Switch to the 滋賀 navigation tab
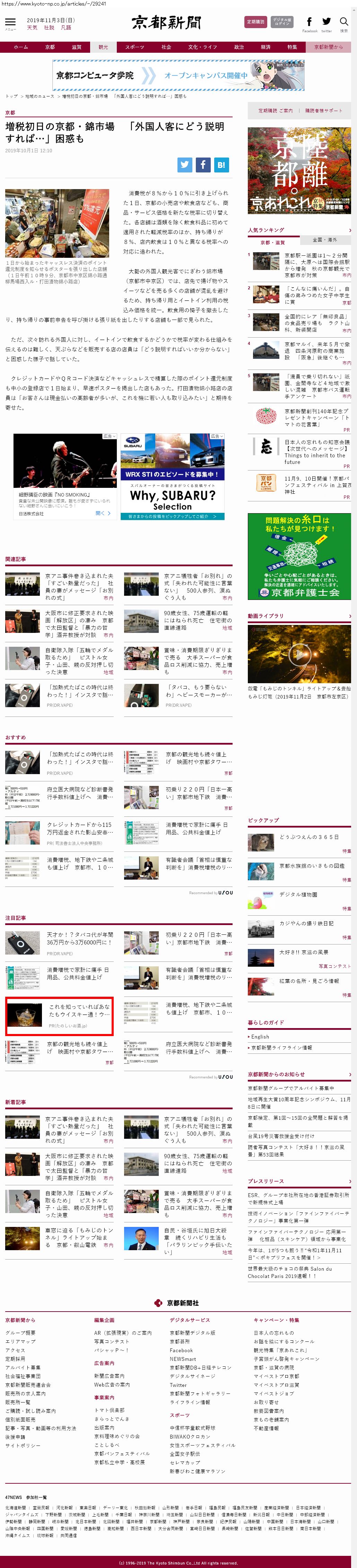 (77, 47)
